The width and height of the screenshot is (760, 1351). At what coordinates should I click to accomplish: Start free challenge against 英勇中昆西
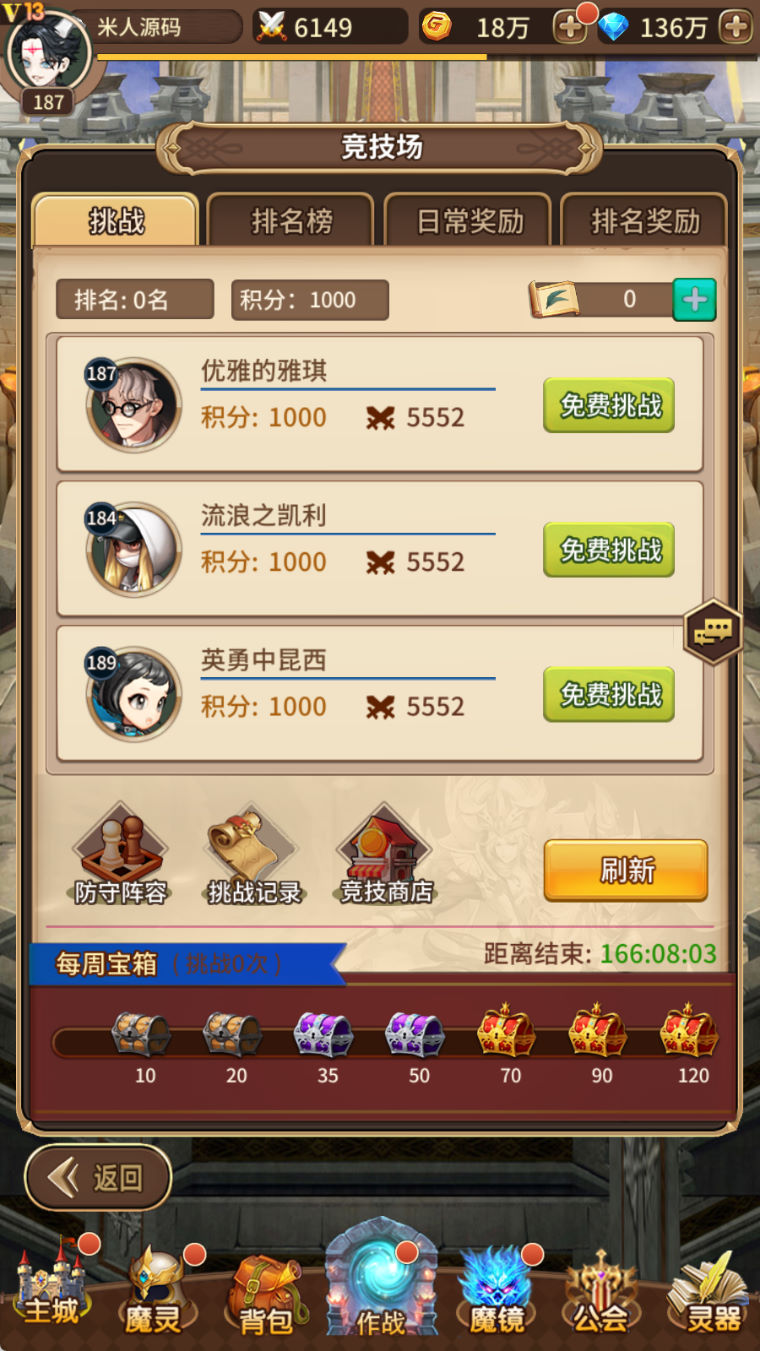[609, 694]
